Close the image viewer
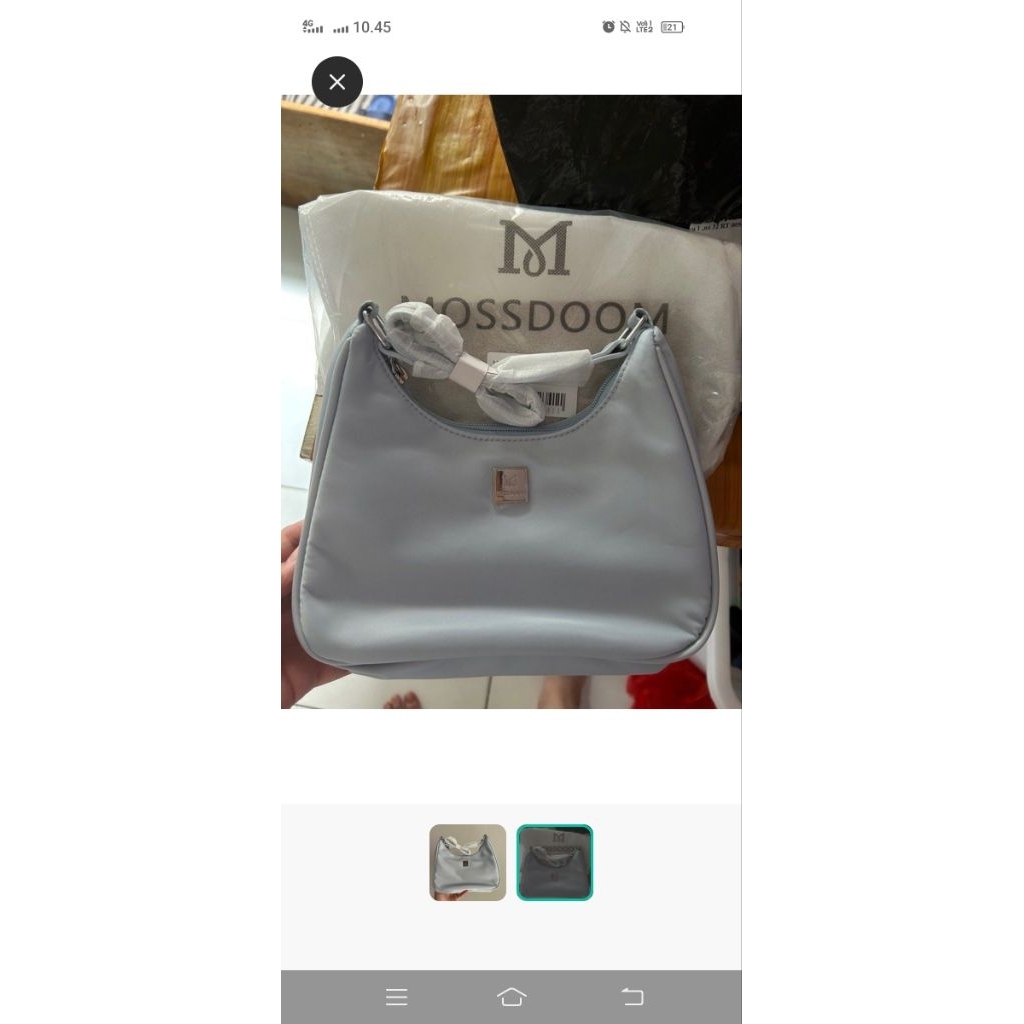Screen dimensions: 1024x1024 [337, 82]
